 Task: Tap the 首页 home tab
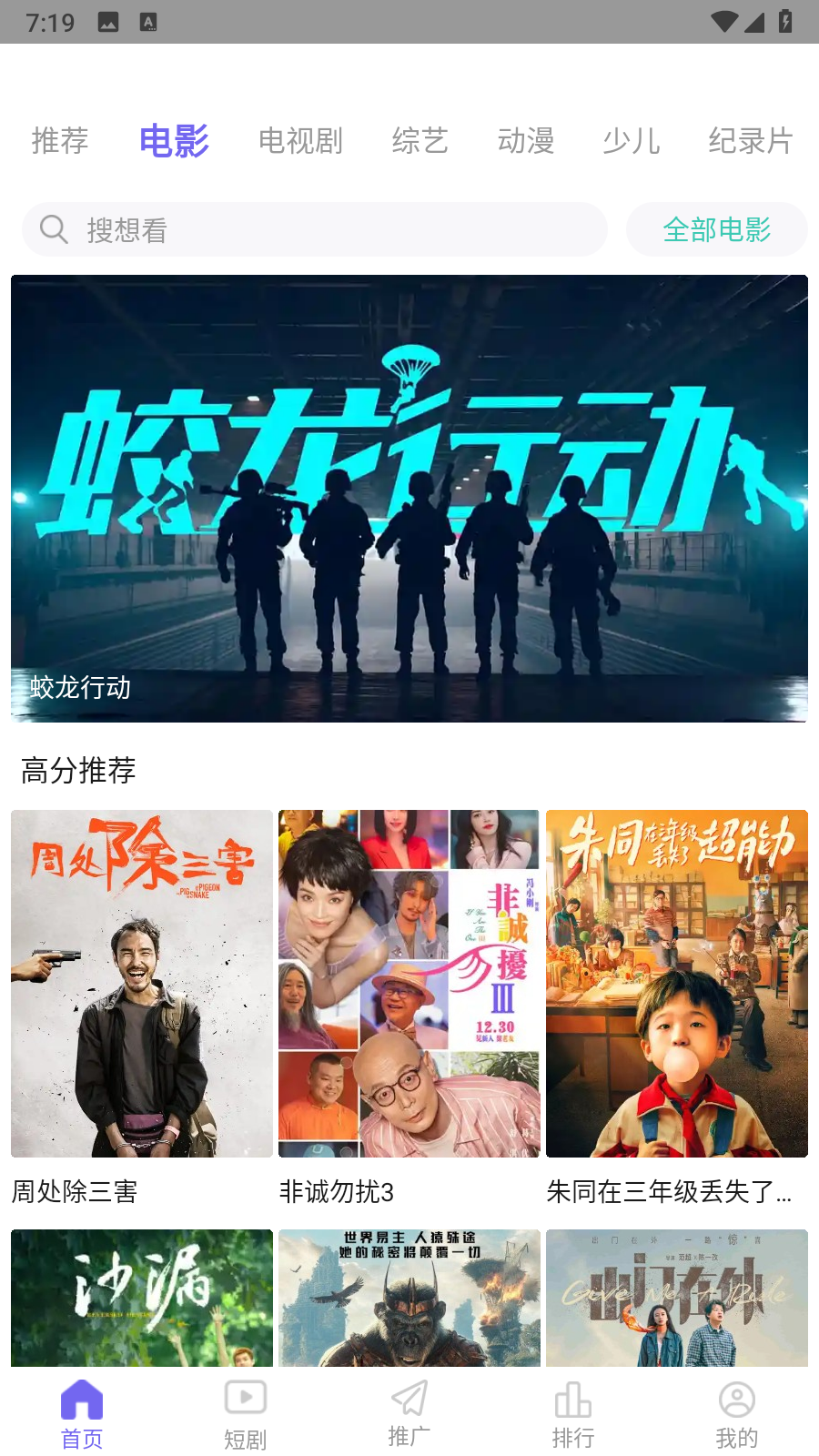click(x=82, y=1414)
